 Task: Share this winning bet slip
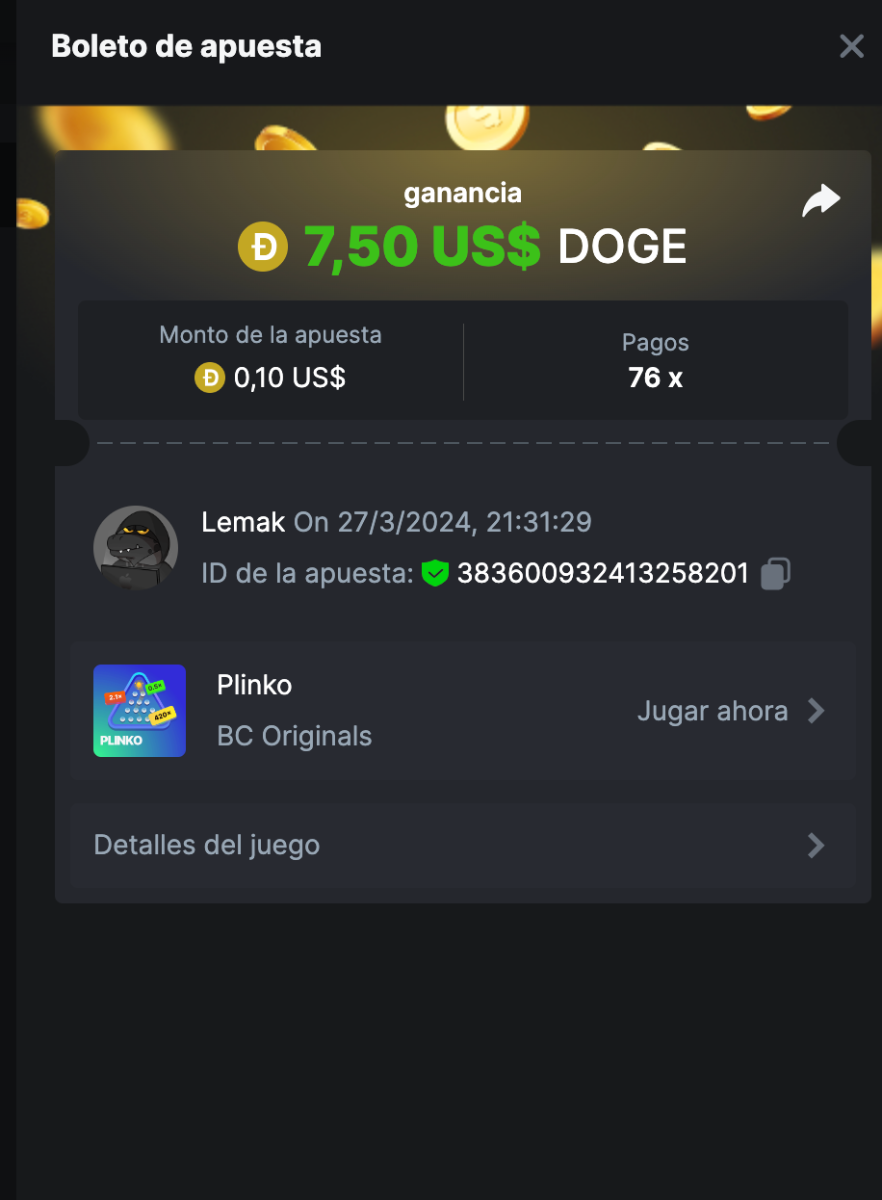tap(821, 201)
